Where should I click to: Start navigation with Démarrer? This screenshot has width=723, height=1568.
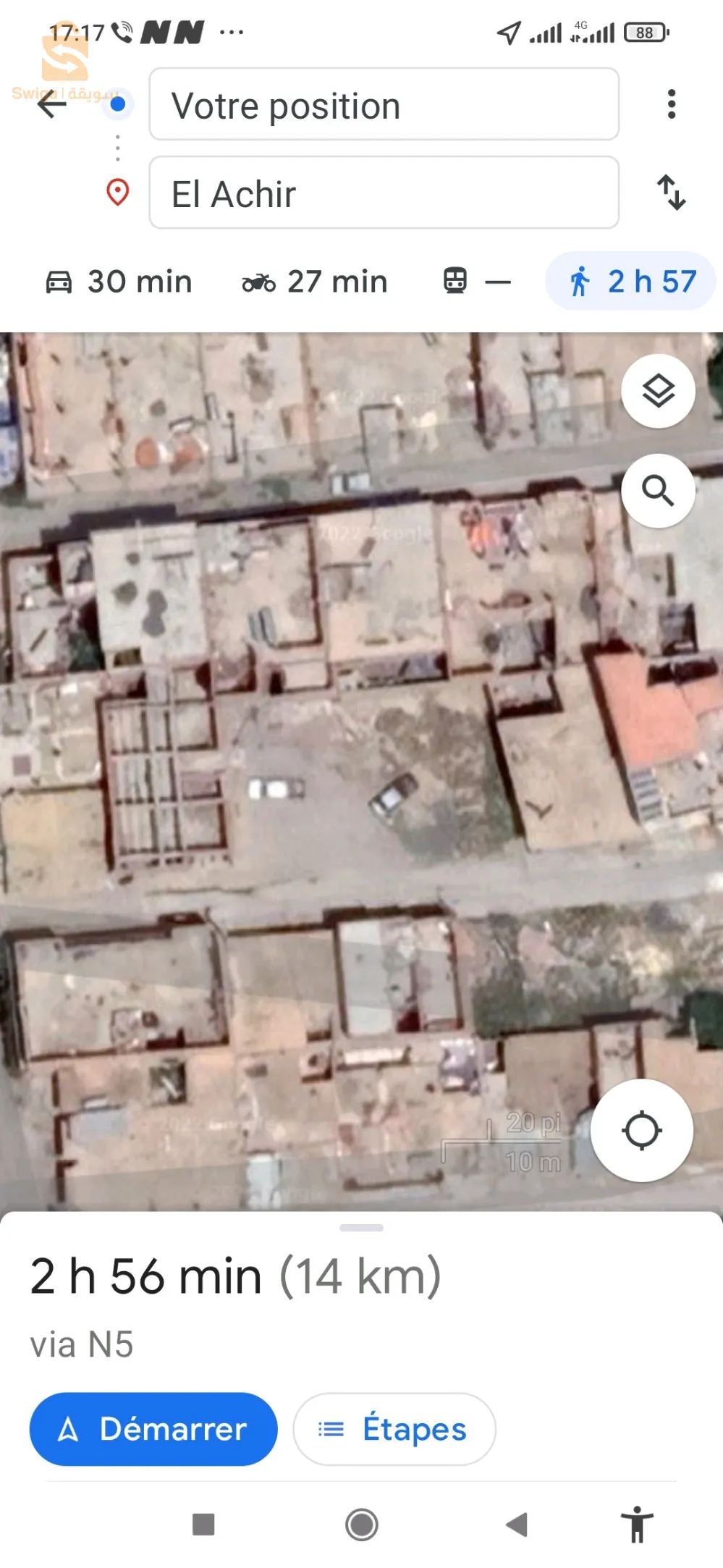coord(153,1429)
